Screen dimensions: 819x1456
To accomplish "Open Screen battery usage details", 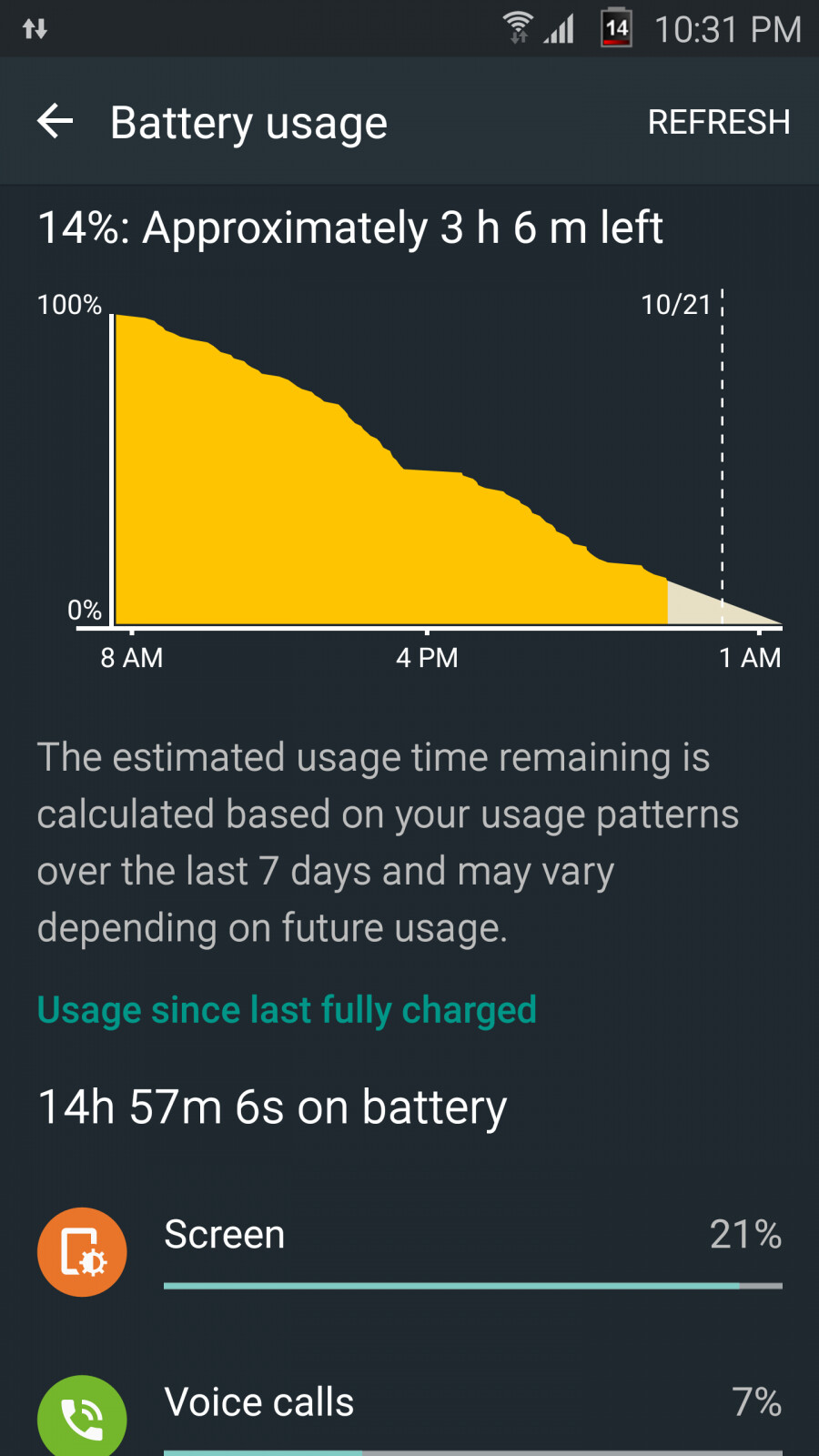I will pyautogui.click(x=409, y=1251).
